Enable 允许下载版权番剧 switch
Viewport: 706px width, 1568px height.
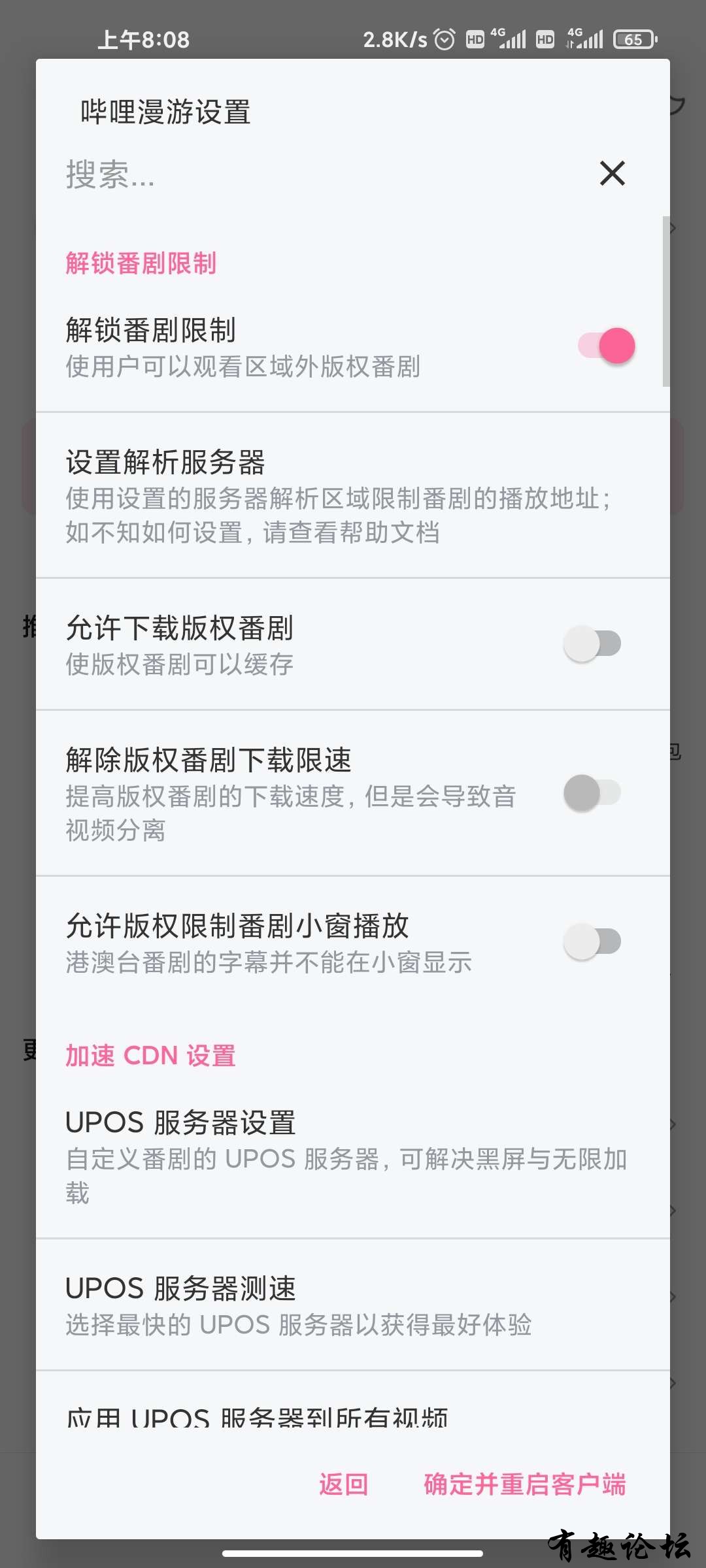592,644
